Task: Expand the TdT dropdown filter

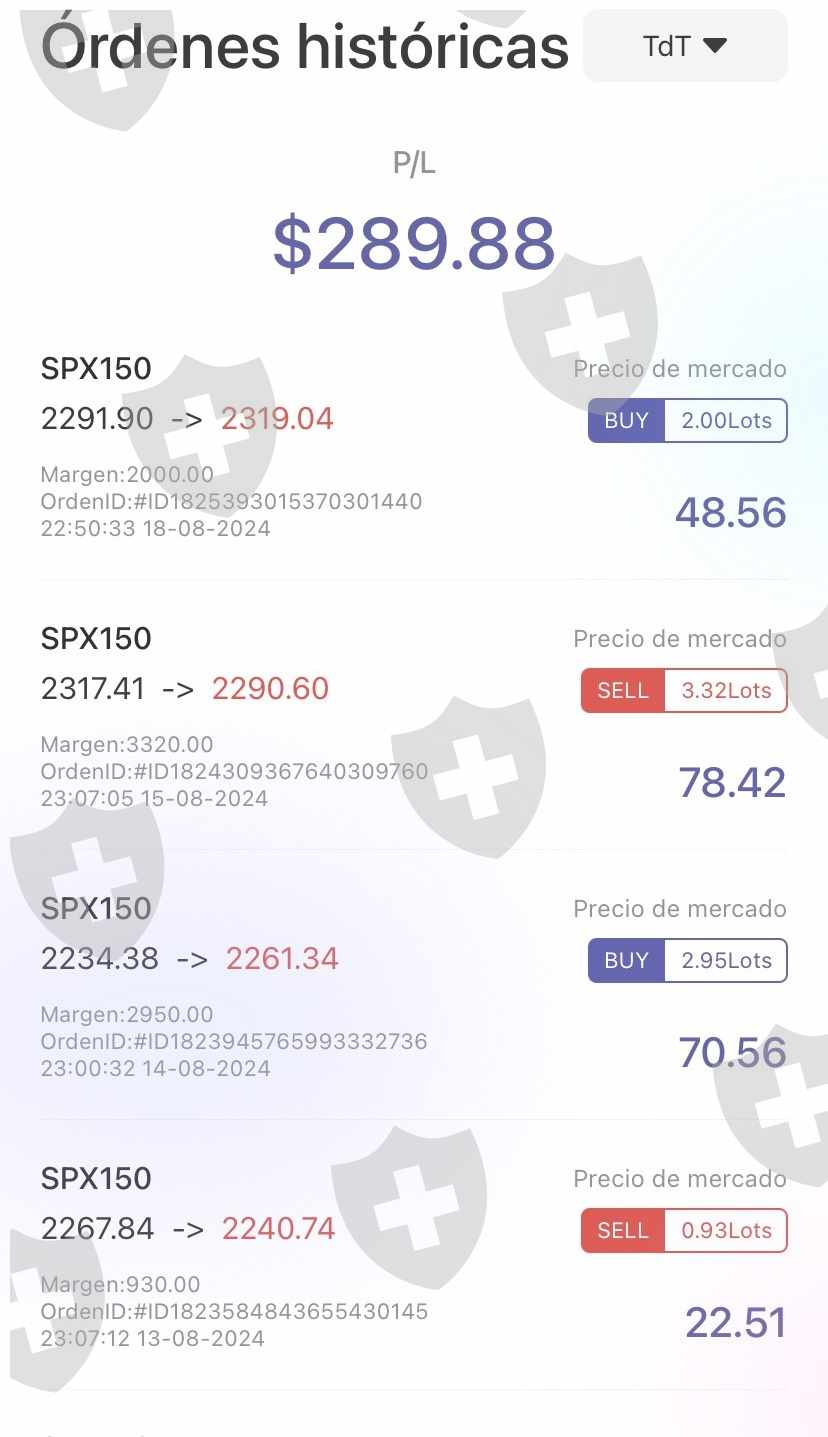Action: coord(685,46)
